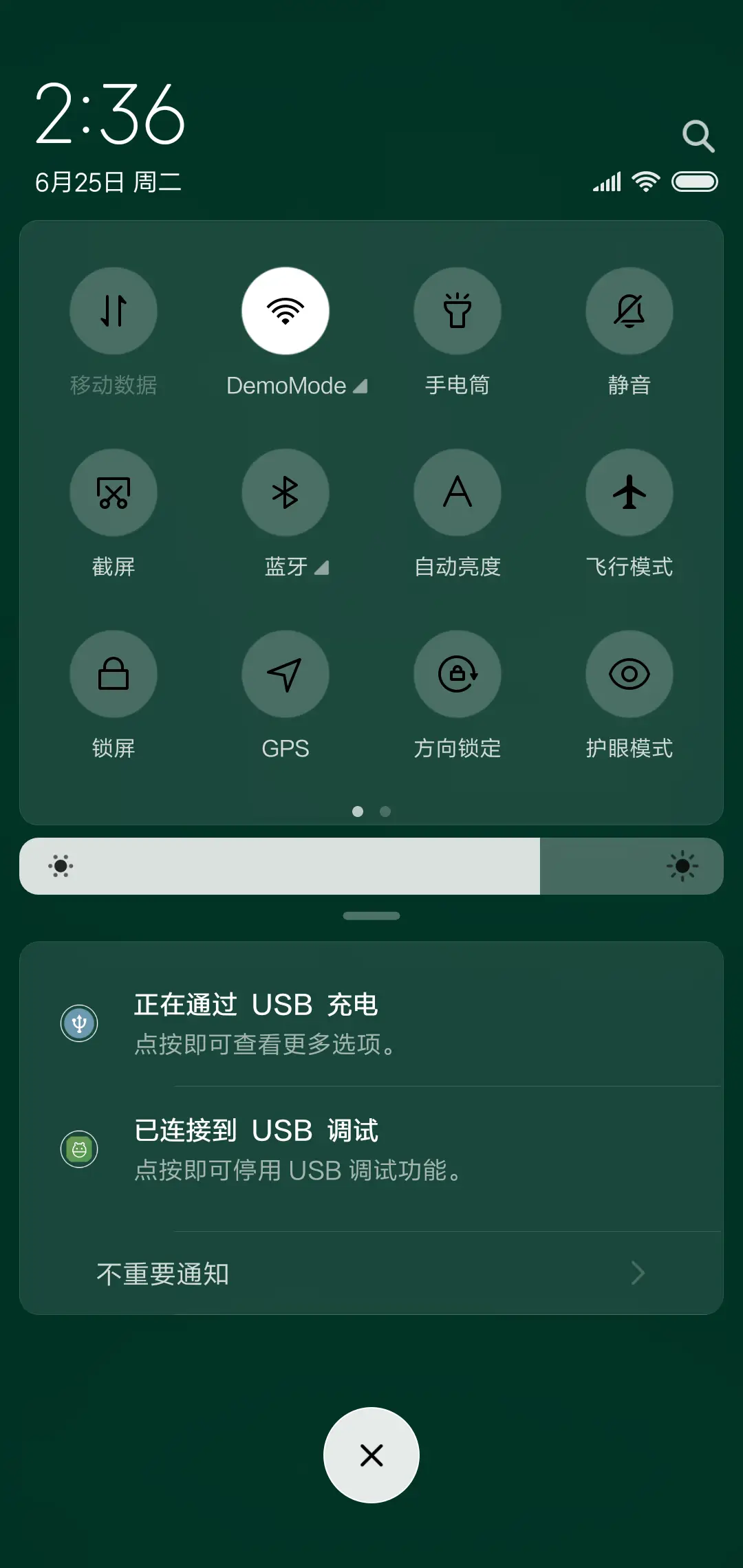Toggle airplane mode 飞行模式
Screen dimensions: 743x1568
pyautogui.click(x=629, y=492)
